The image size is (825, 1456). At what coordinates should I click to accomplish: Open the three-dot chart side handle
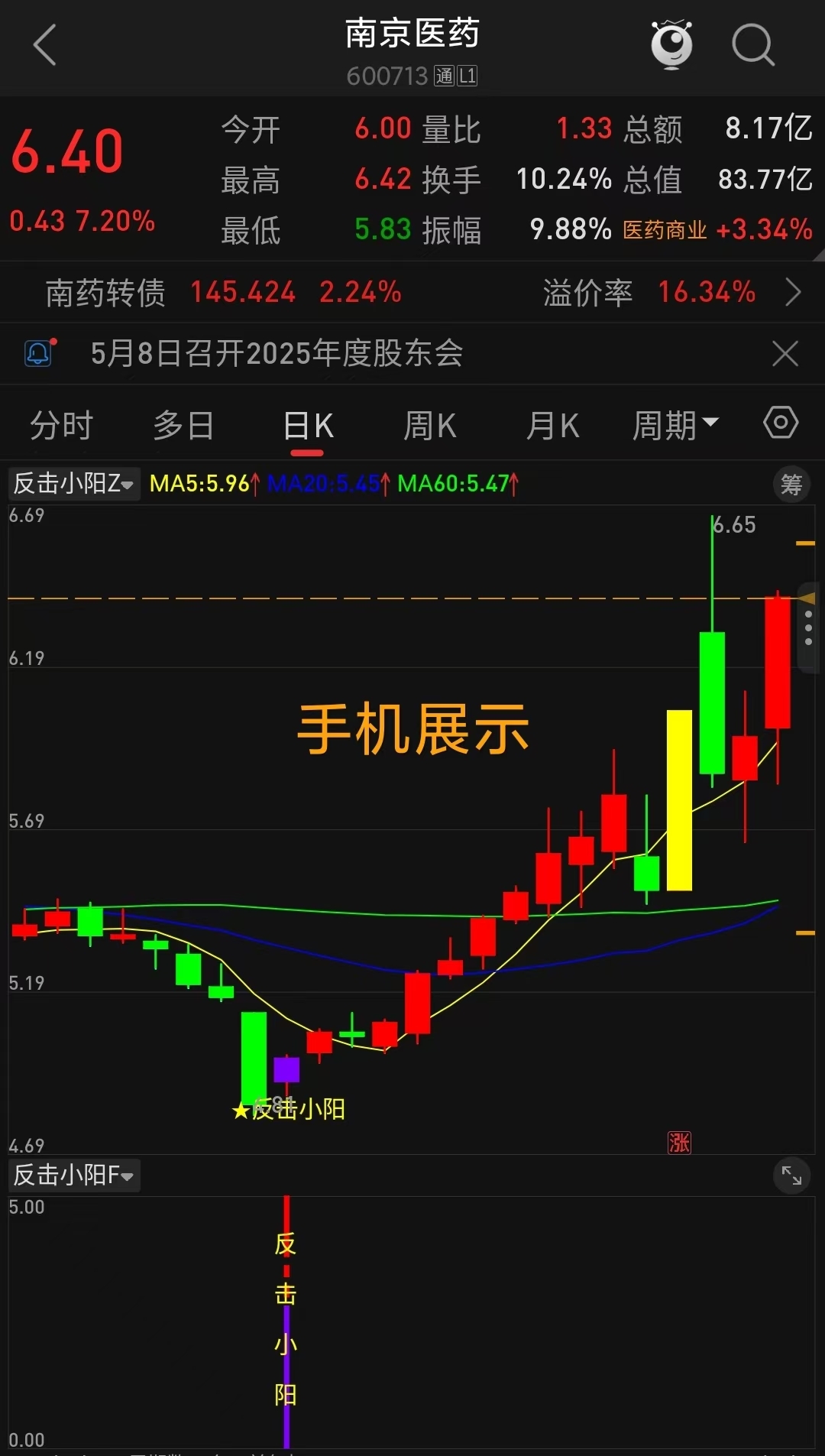(808, 627)
